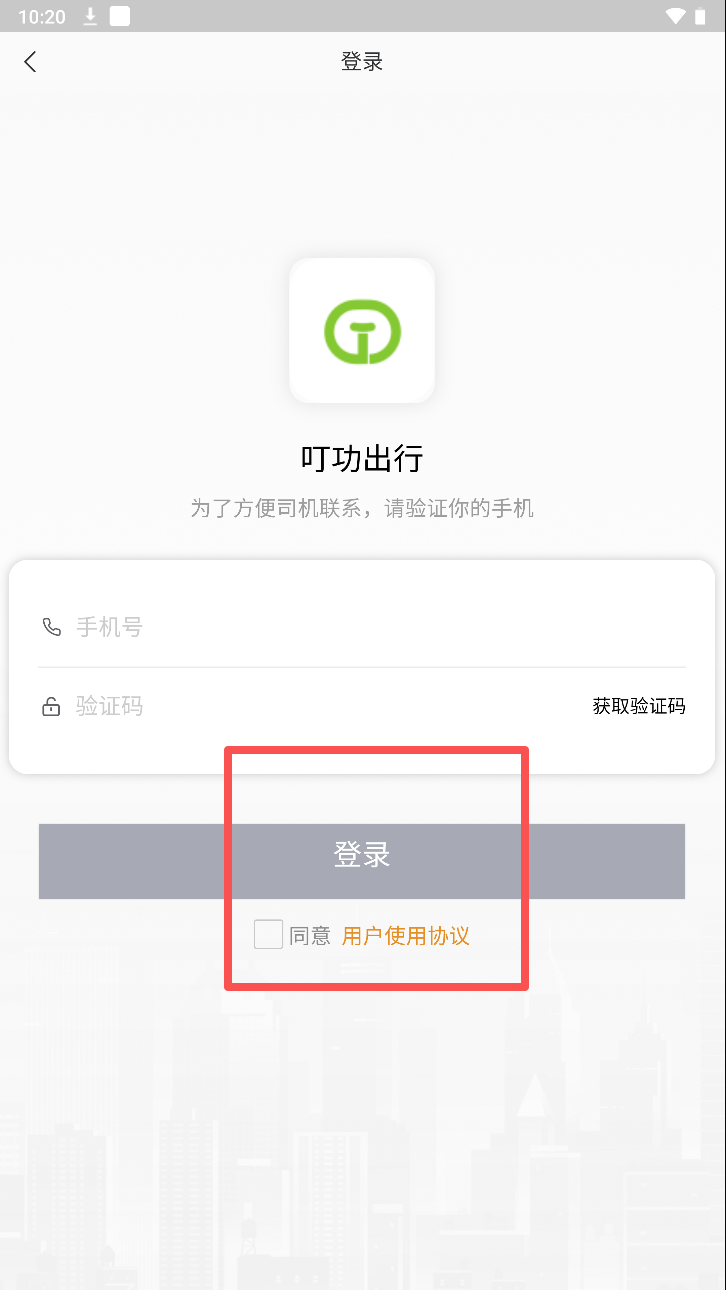Check the 同意 agreement checkbox

268,935
